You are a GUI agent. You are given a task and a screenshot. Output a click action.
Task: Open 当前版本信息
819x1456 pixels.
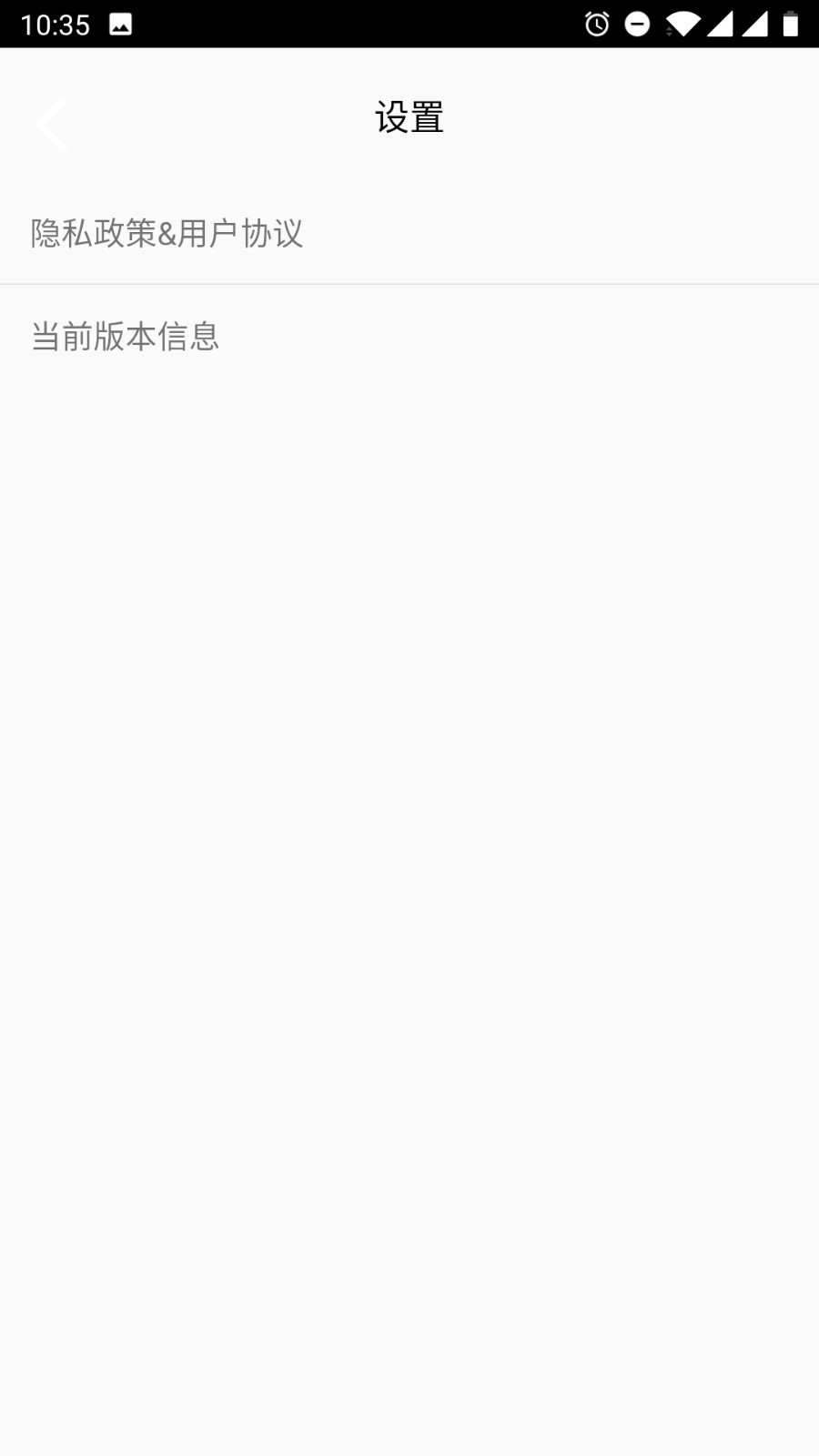[x=126, y=337]
